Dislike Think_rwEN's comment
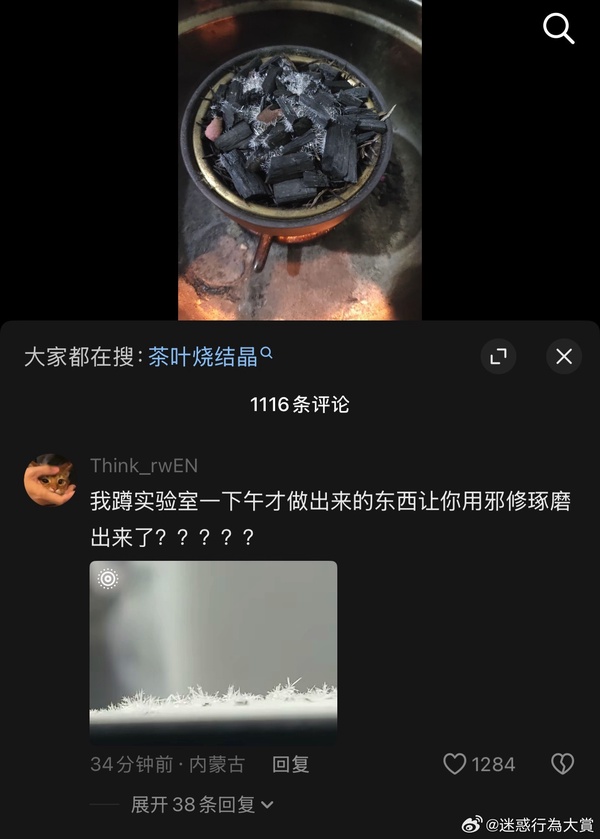This screenshot has height=839, width=600. coord(562,764)
